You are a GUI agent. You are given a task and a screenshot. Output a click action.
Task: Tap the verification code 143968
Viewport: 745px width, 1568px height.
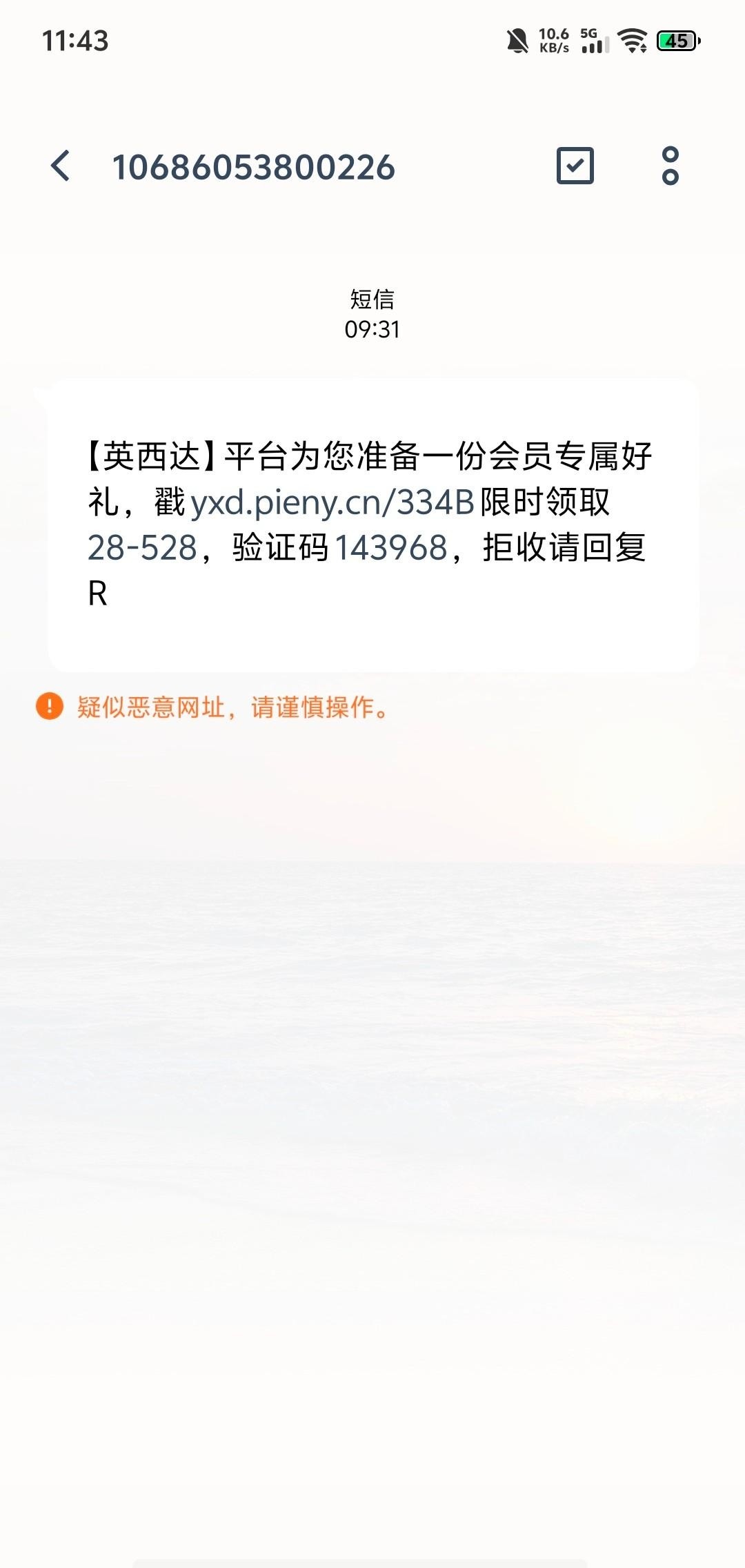coord(391,549)
